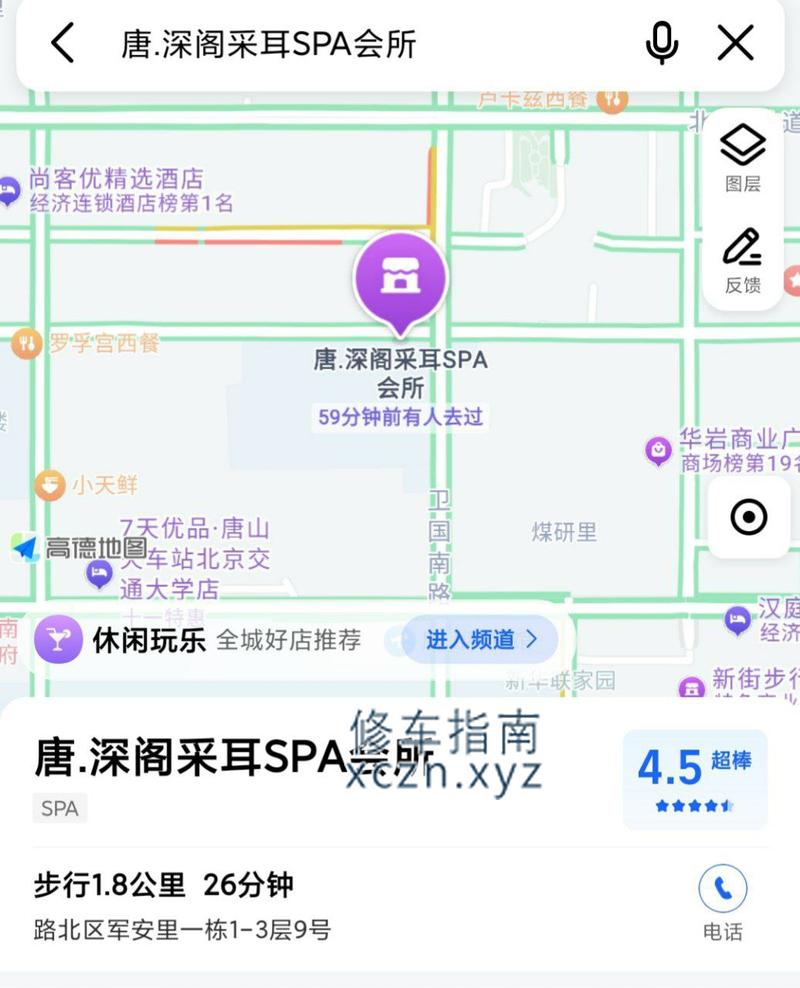Go back using the arrow icon
The image size is (800, 988).
pyautogui.click(x=63, y=44)
